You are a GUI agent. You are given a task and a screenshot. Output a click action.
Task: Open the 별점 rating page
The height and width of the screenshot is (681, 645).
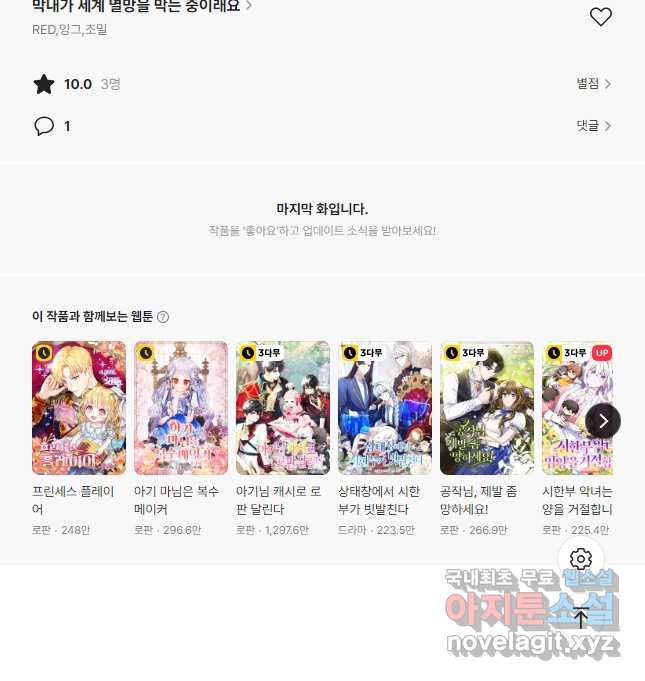pos(593,84)
